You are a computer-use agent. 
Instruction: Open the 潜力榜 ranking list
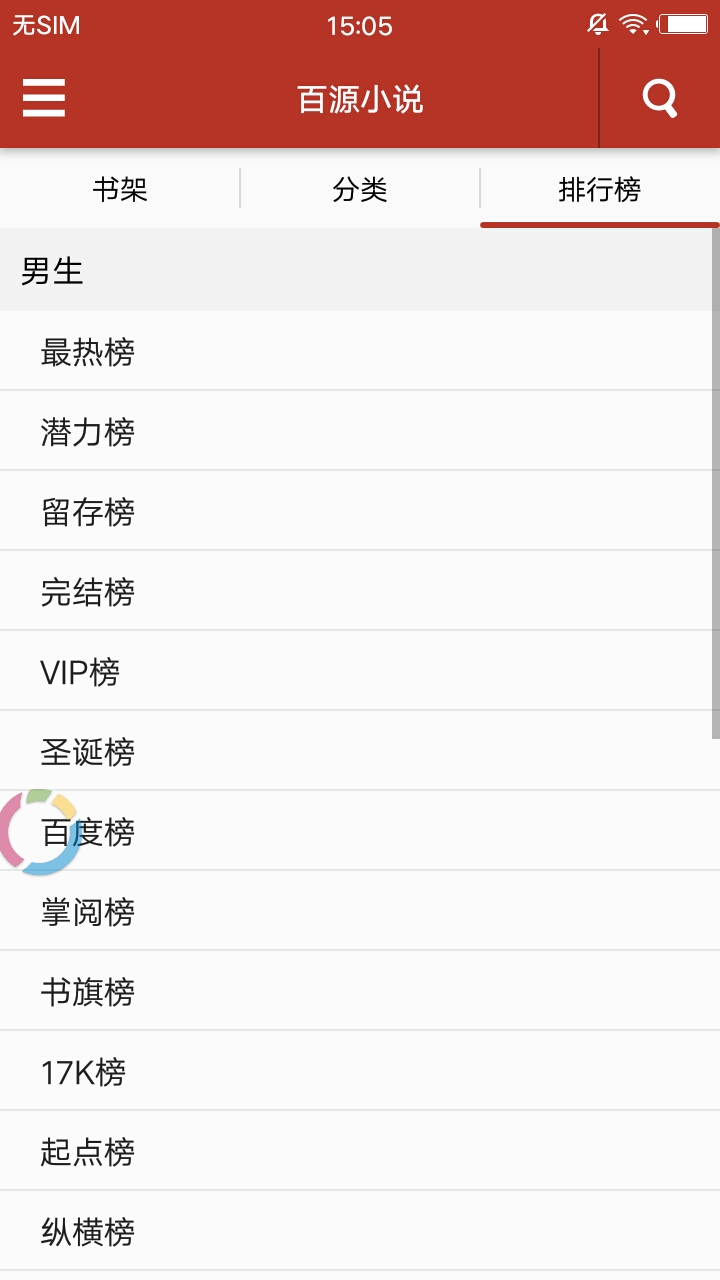tap(360, 430)
